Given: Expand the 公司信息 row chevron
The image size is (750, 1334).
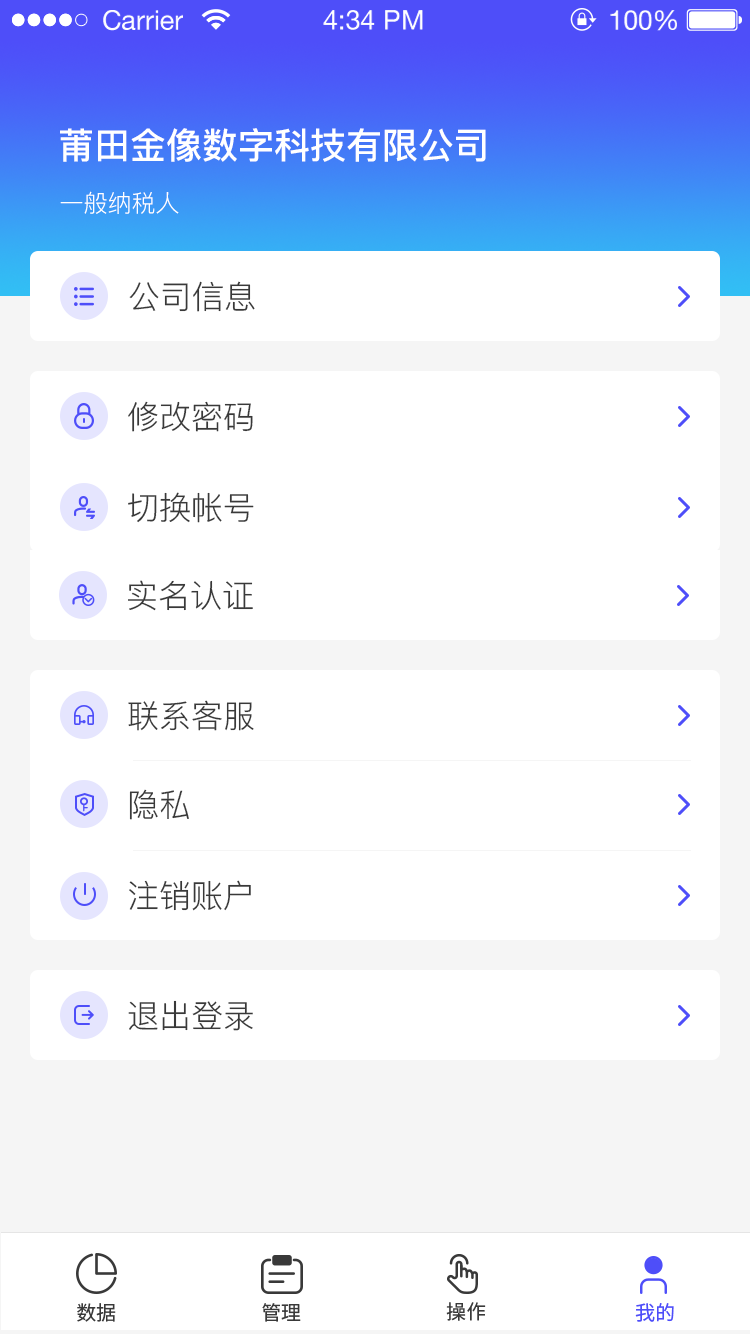Looking at the screenshot, I should 683,296.
